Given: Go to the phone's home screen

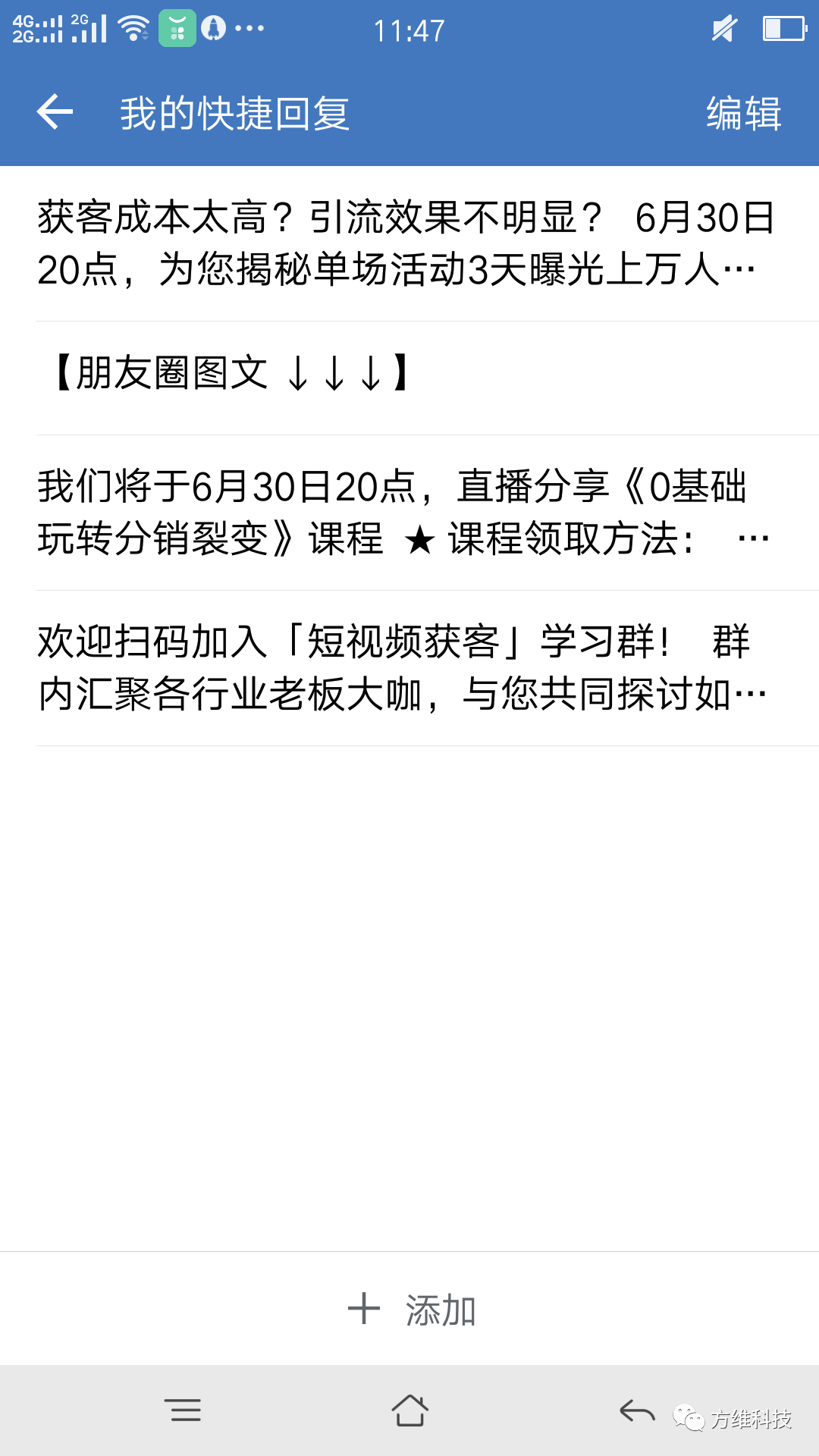Looking at the screenshot, I should (409, 1410).
